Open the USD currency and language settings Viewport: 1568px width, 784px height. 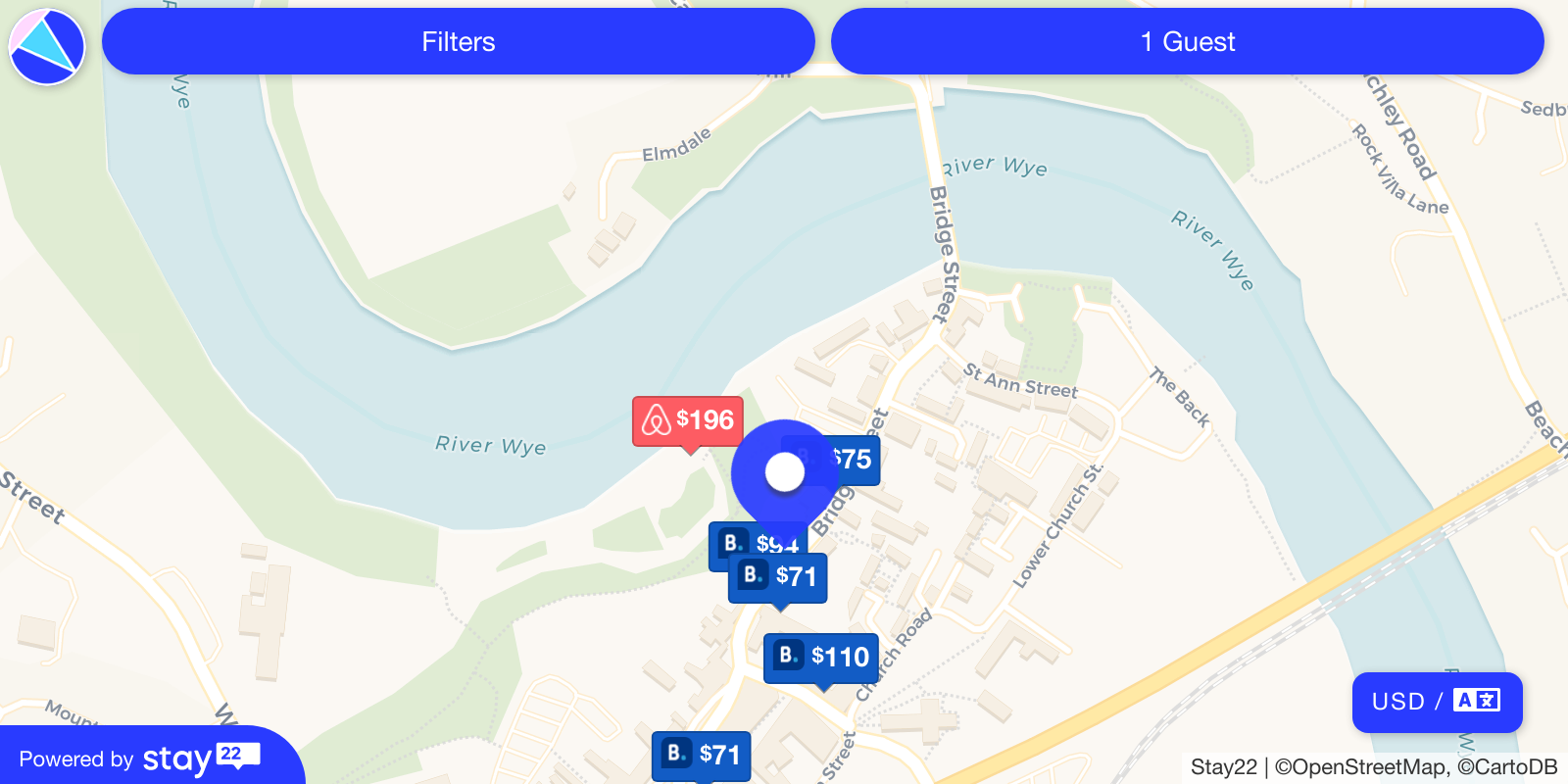[x=1437, y=702]
